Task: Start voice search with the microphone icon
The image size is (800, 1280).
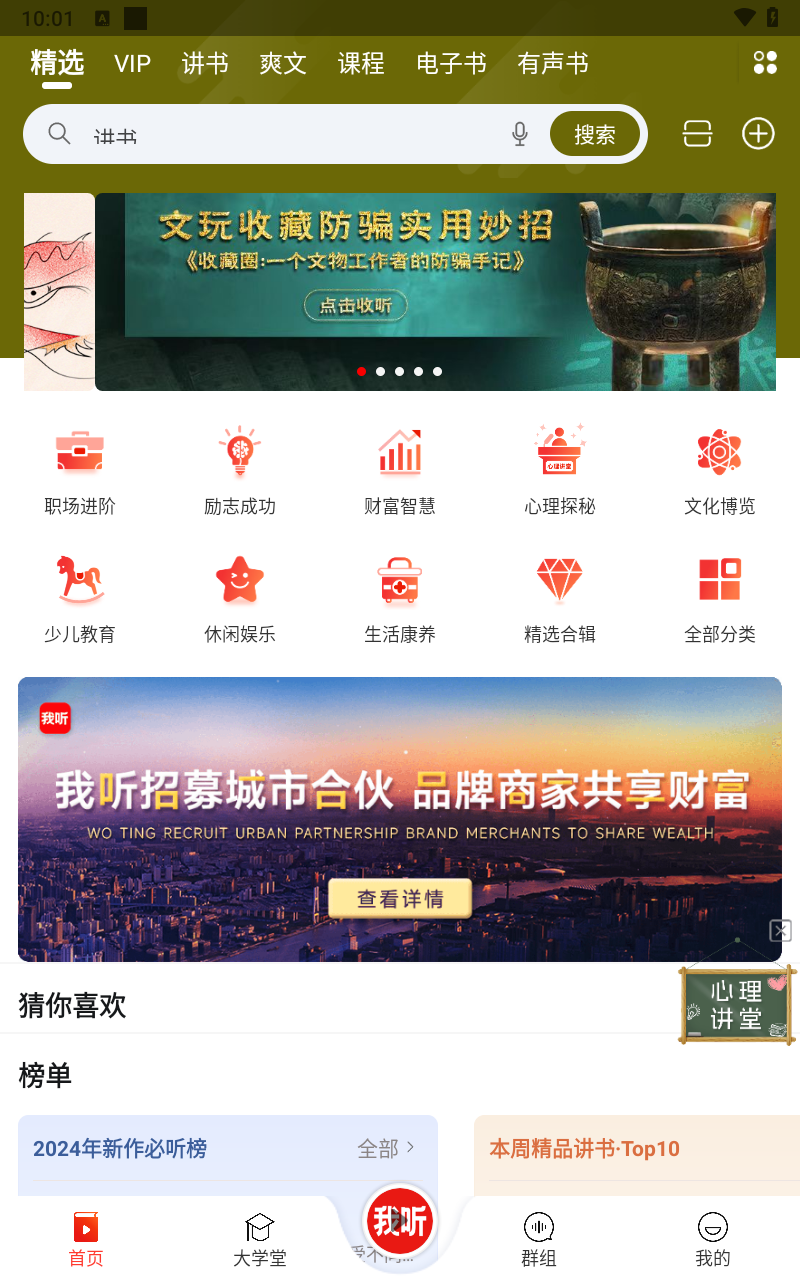Action: (519, 133)
